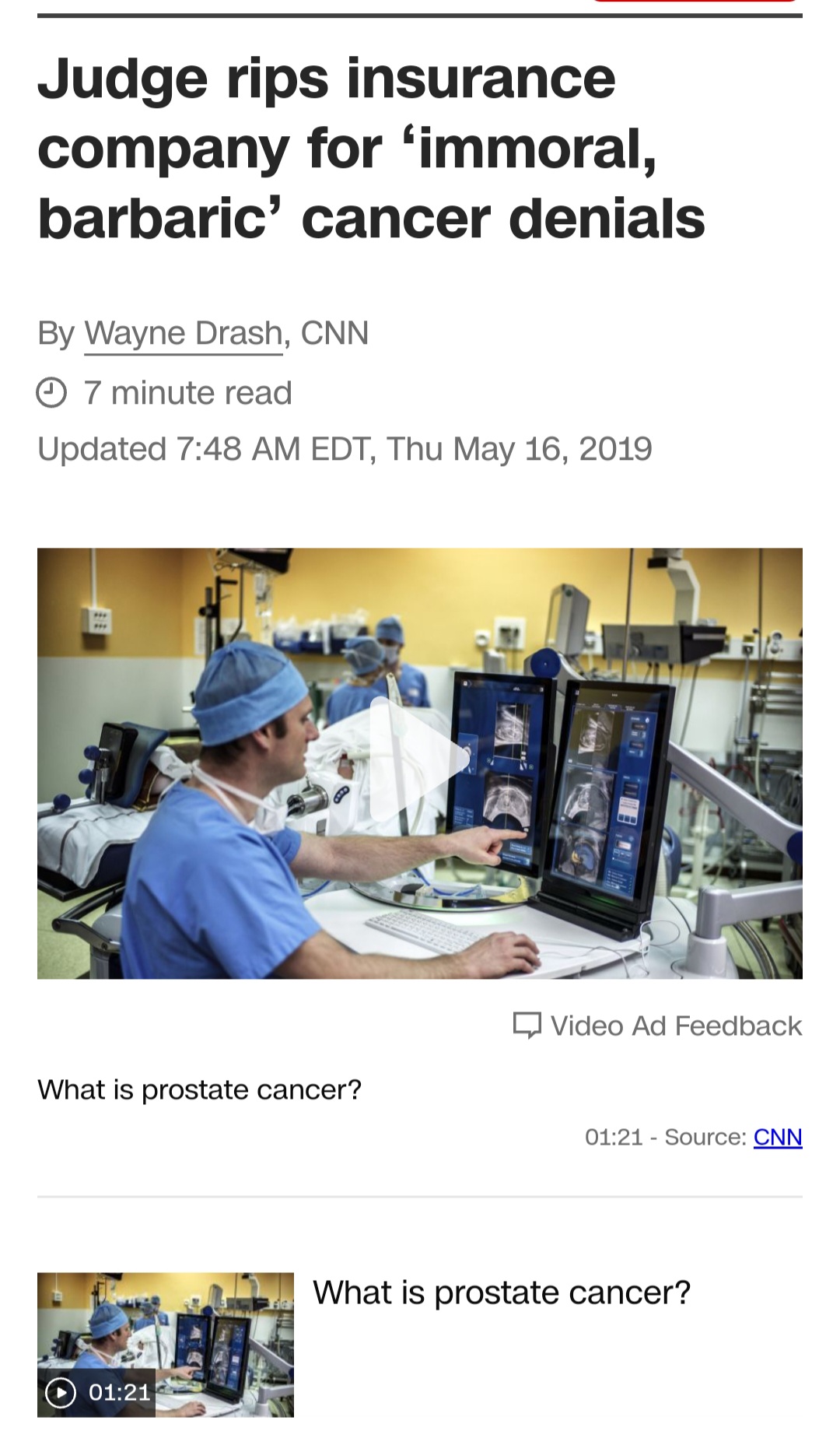The height and width of the screenshot is (1445, 840).
Task: Open the CNN source link
Action: pyautogui.click(x=778, y=1137)
